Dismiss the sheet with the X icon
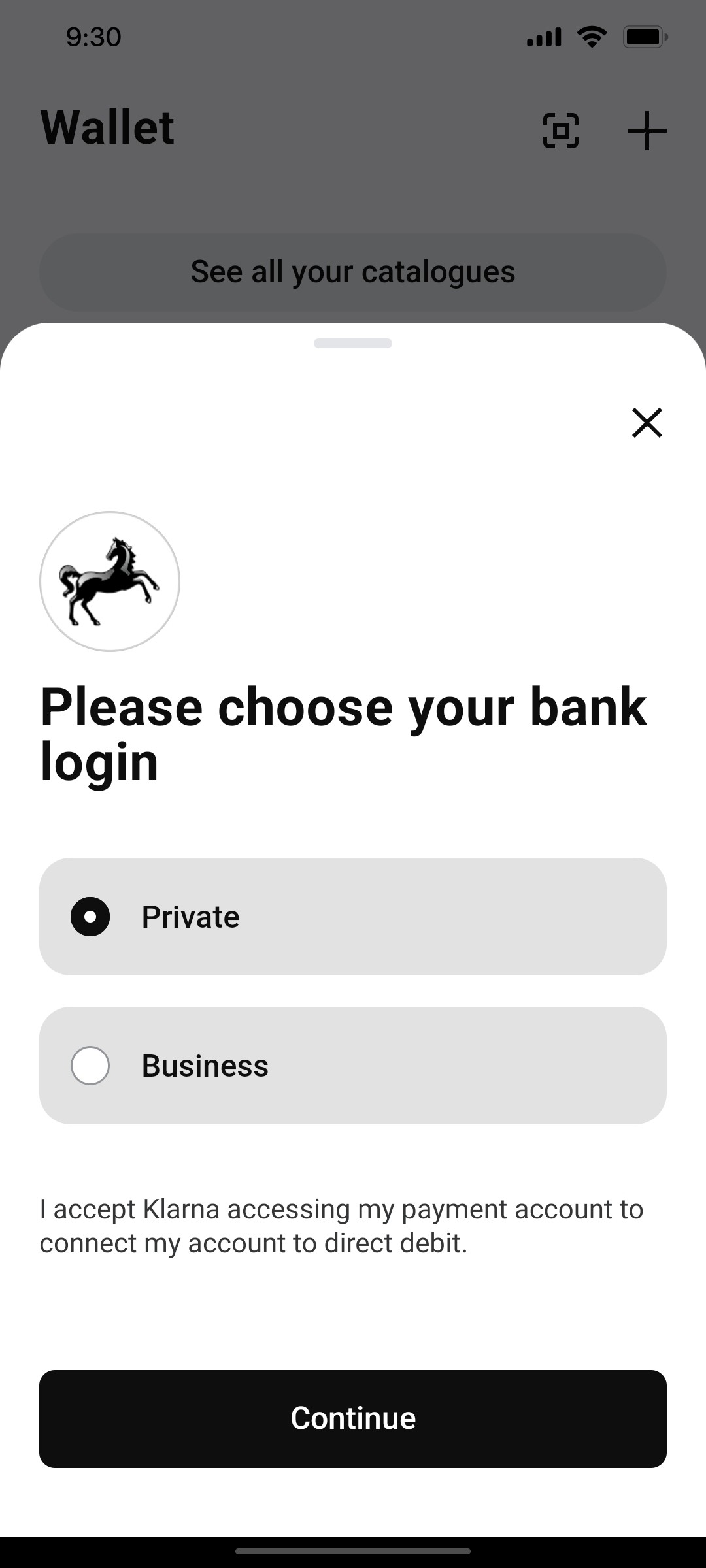Viewport: 706px width, 1568px height. point(647,423)
